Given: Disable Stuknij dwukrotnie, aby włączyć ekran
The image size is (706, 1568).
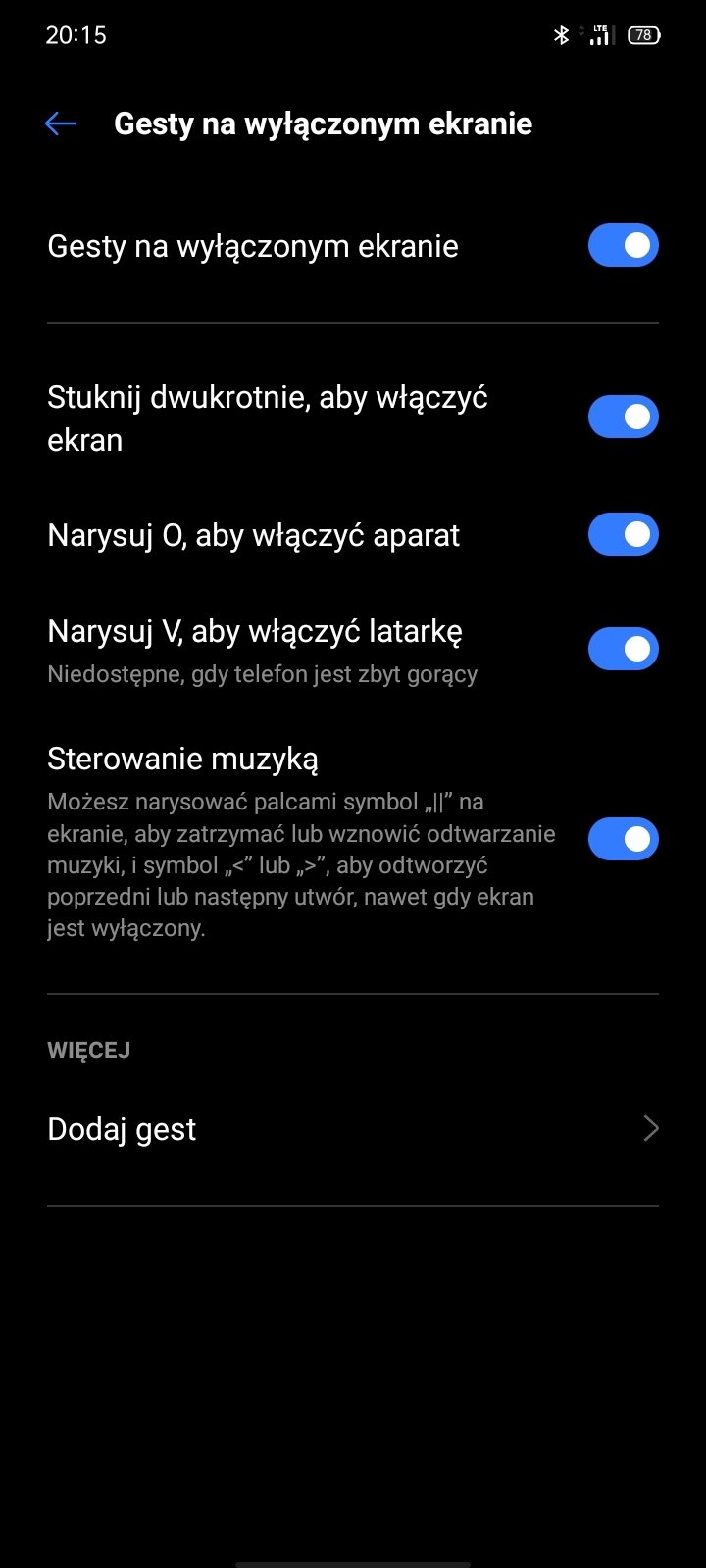Looking at the screenshot, I should (x=623, y=417).
